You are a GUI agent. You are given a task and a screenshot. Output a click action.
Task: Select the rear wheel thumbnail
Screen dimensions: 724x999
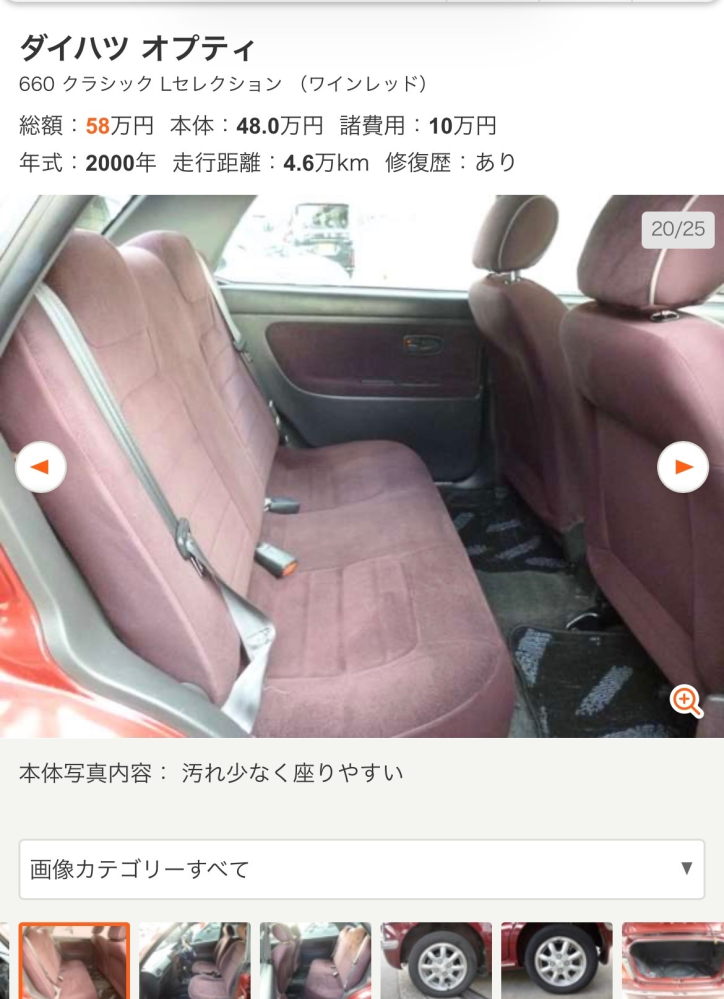point(555,961)
